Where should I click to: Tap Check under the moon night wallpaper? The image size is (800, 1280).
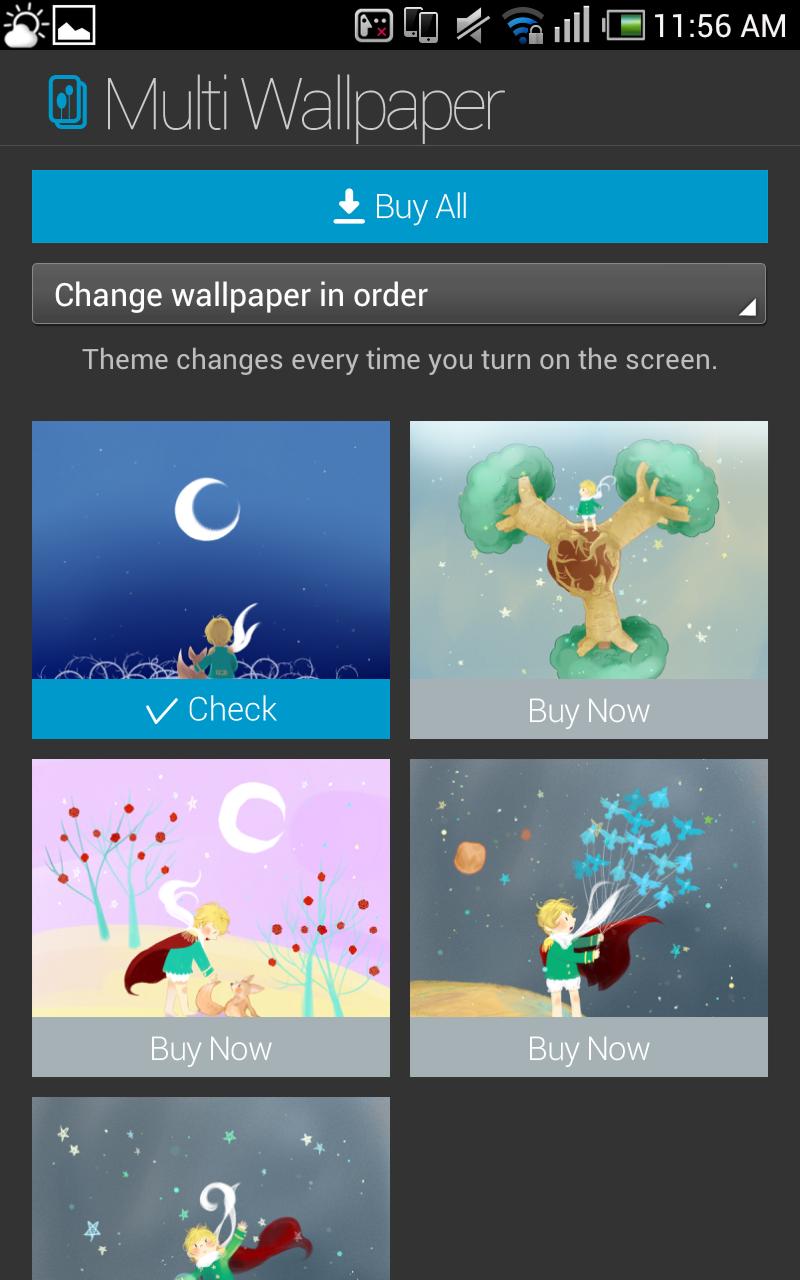pos(211,709)
